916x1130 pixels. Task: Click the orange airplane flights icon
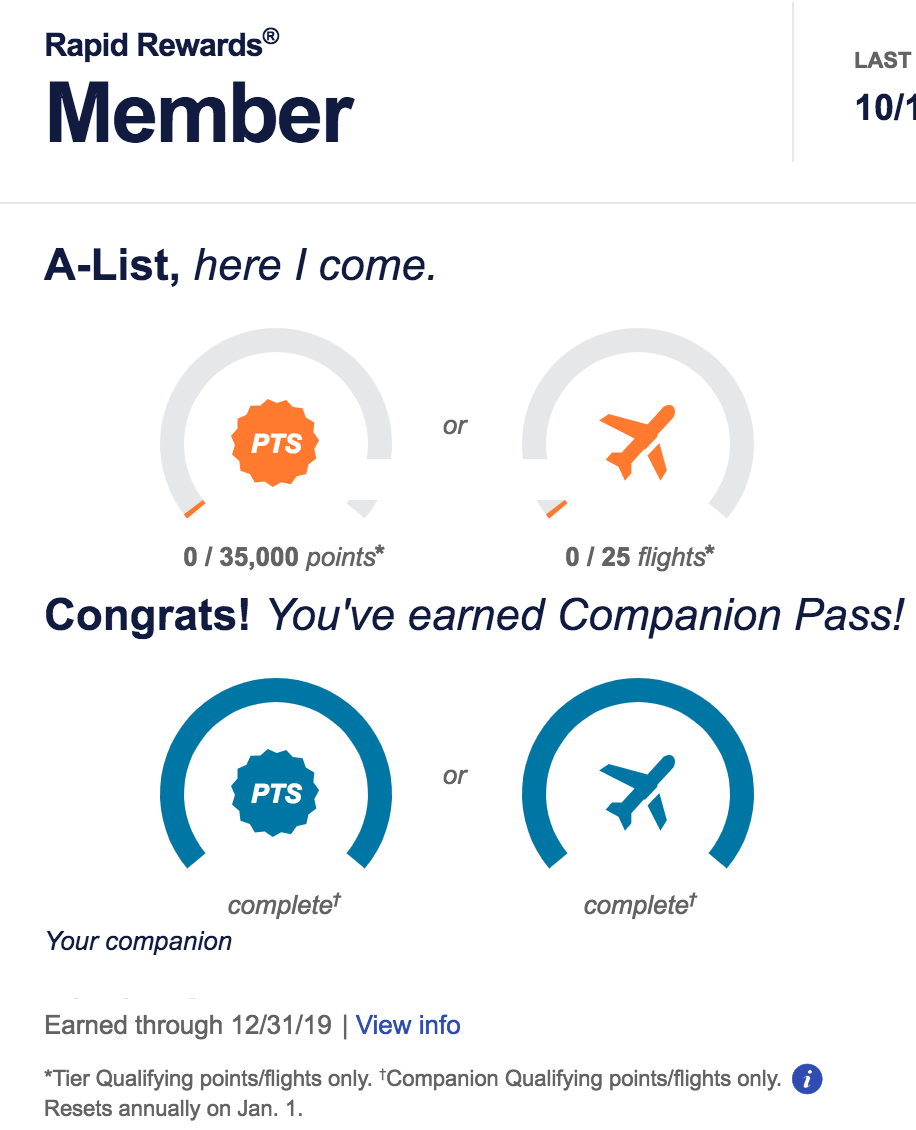click(637, 440)
